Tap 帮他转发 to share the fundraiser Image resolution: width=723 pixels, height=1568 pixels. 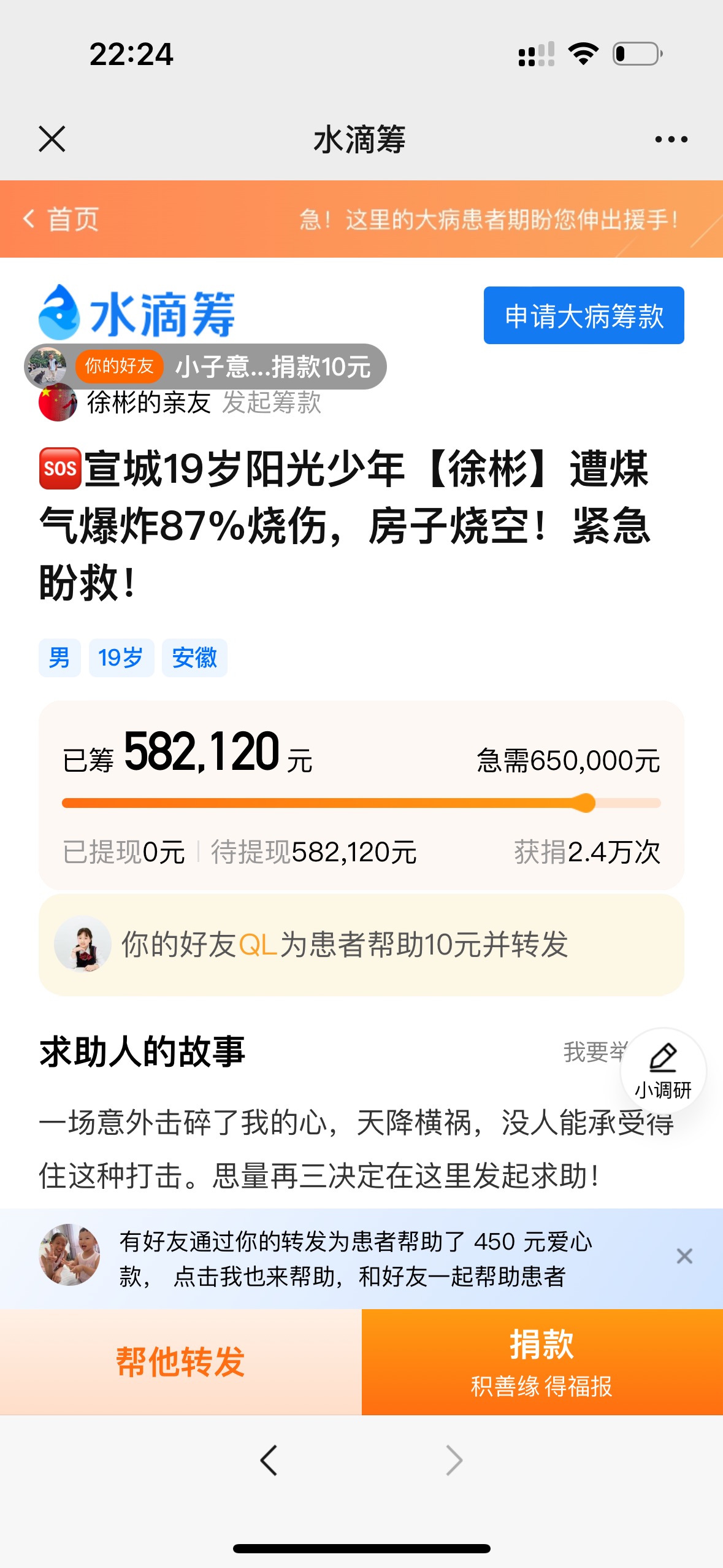point(181,1362)
